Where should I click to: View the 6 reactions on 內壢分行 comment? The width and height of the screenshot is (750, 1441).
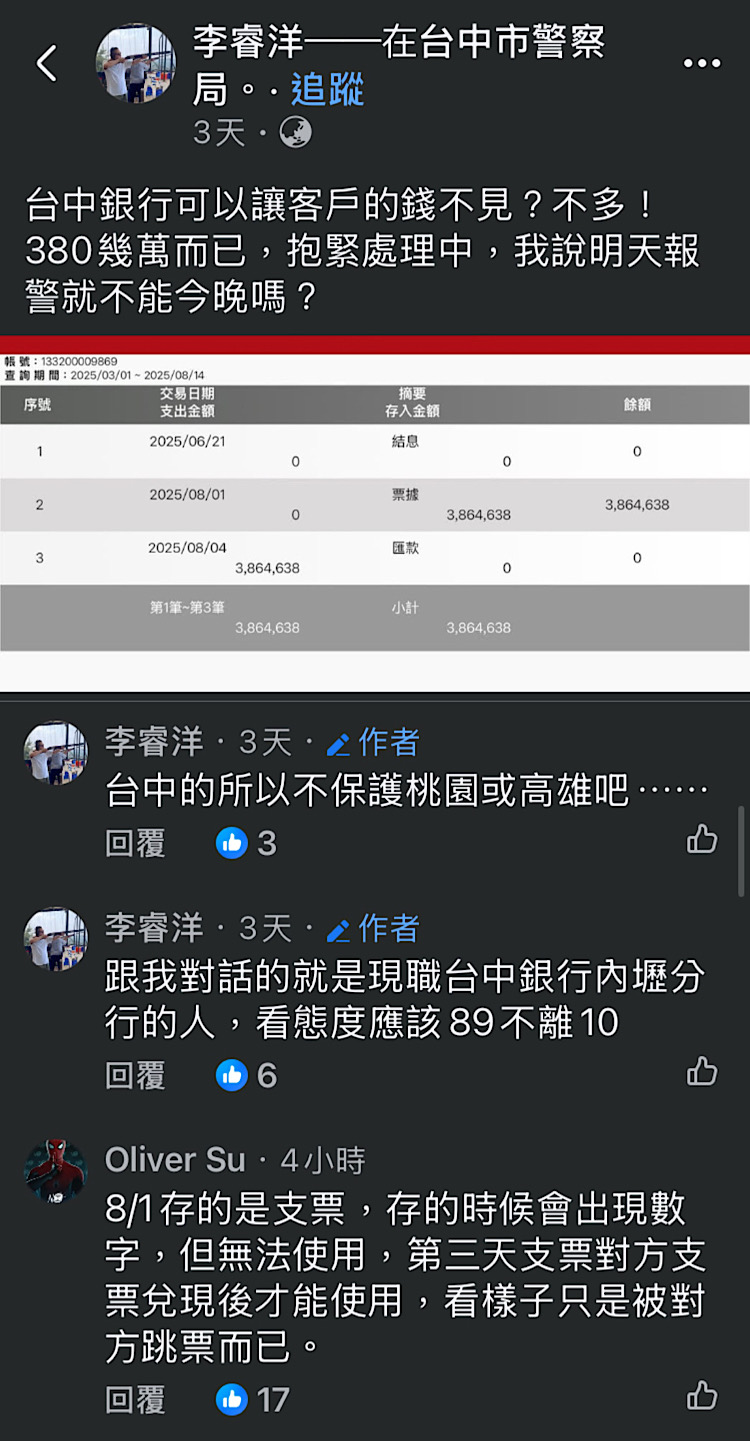click(246, 1075)
